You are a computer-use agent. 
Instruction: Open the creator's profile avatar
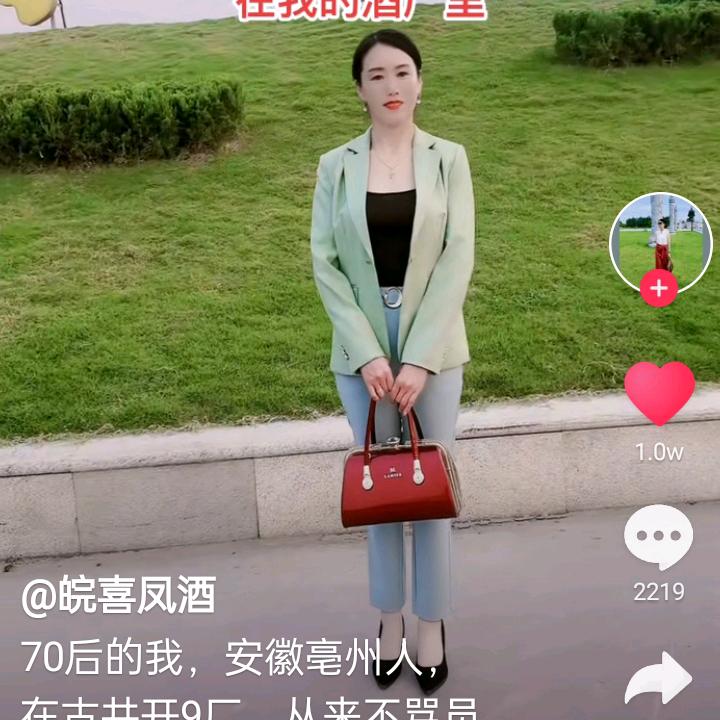(x=659, y=240)
